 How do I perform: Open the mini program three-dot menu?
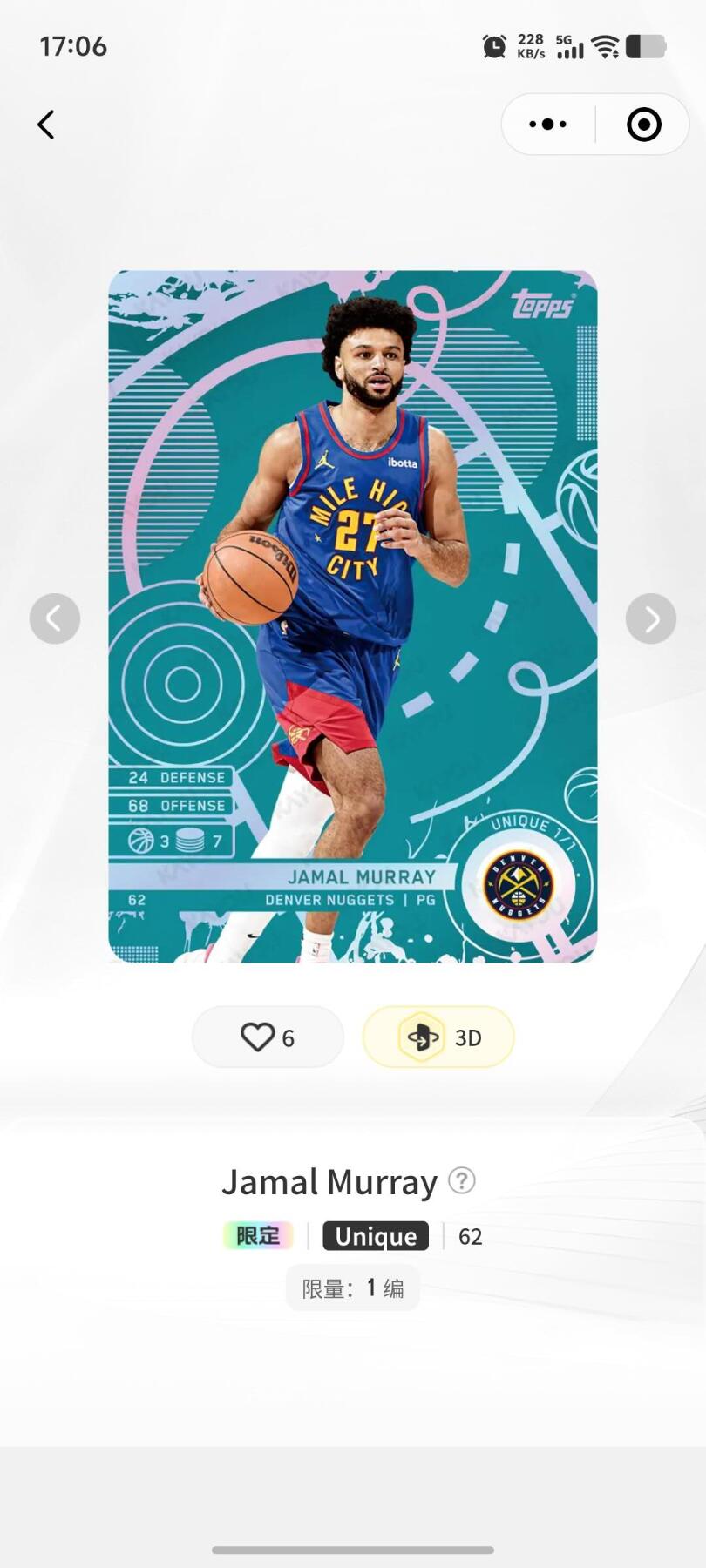pyautogui.click(x=547, y=125)
